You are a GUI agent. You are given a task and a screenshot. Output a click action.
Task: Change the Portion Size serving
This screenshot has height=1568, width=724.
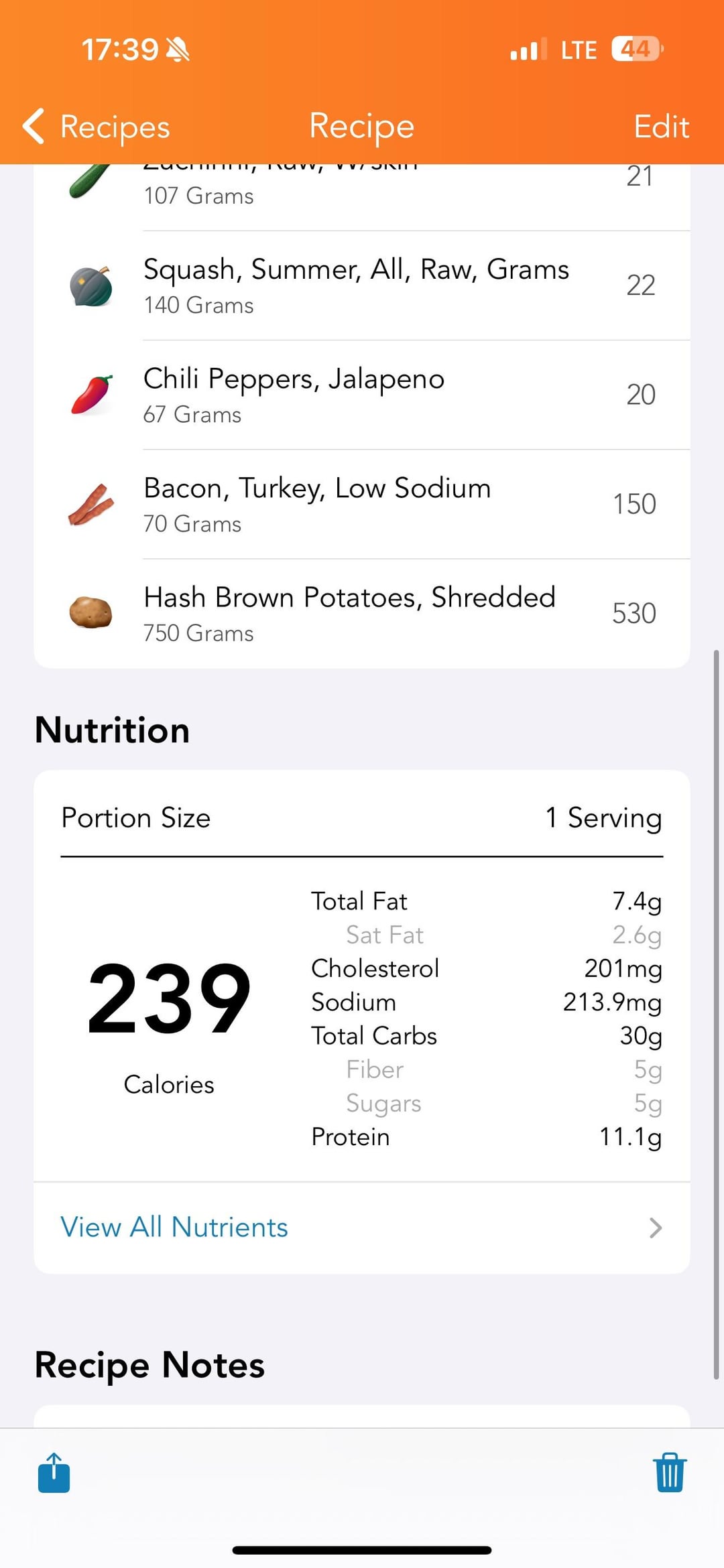click(362, 818)
